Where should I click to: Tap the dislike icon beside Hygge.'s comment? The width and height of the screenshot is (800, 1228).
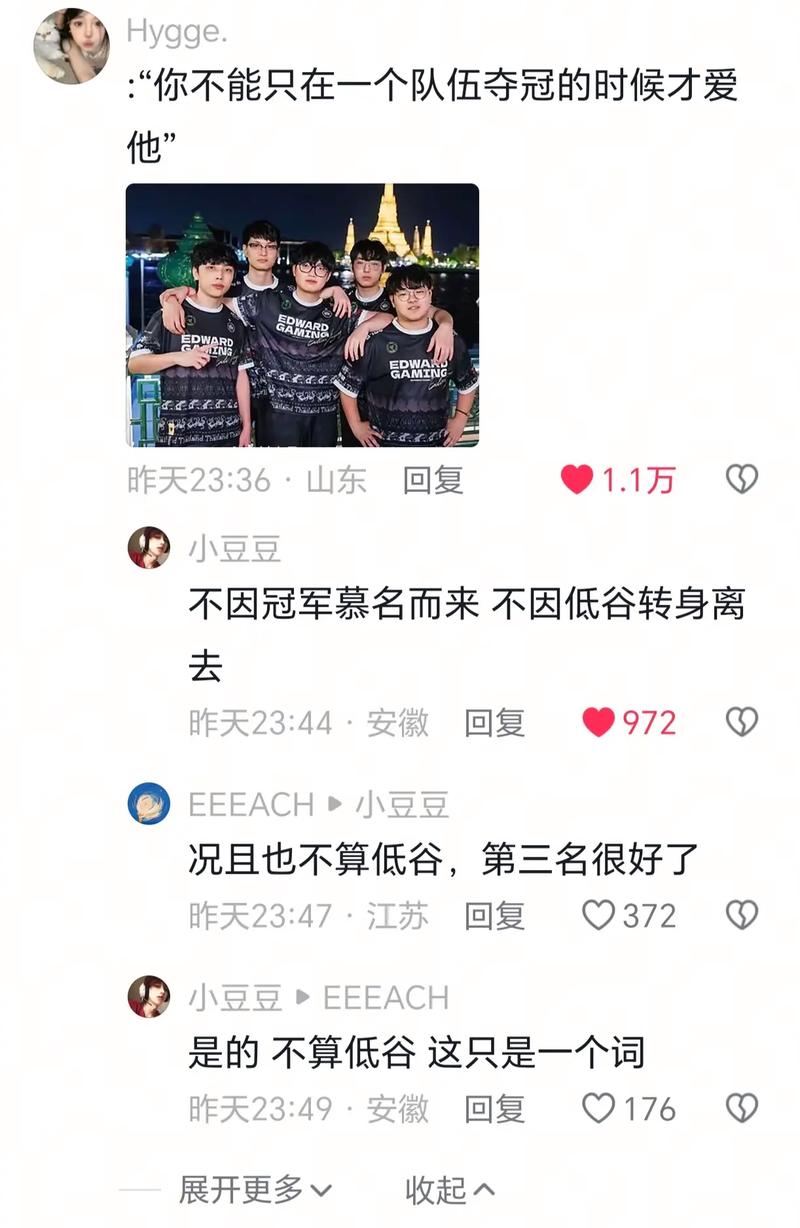[x=740, y=480]
